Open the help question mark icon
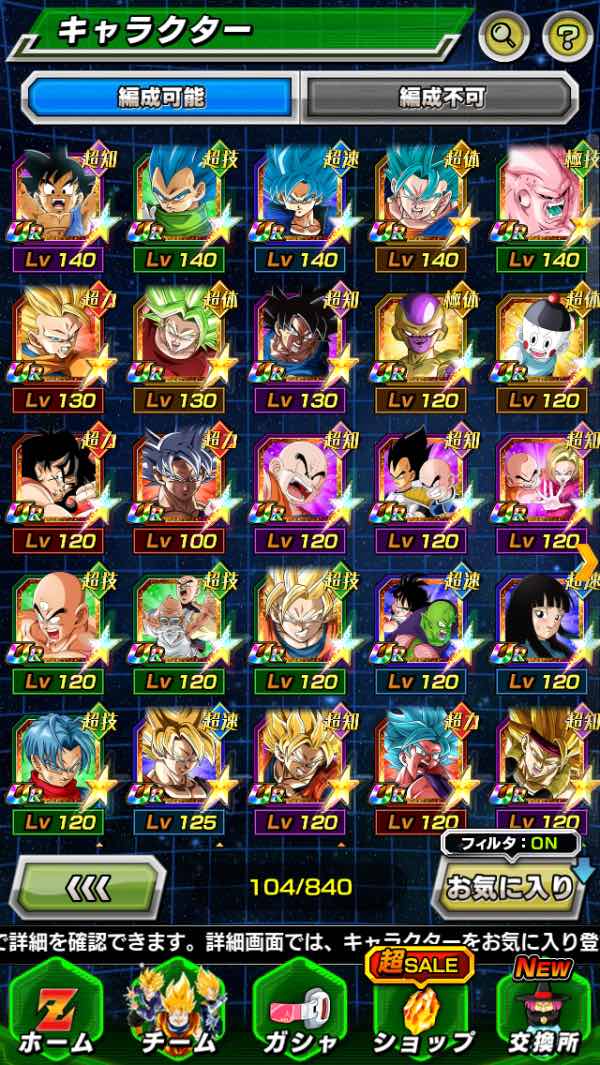This screenshot has width=600, height=1065. tap(566, 37)
